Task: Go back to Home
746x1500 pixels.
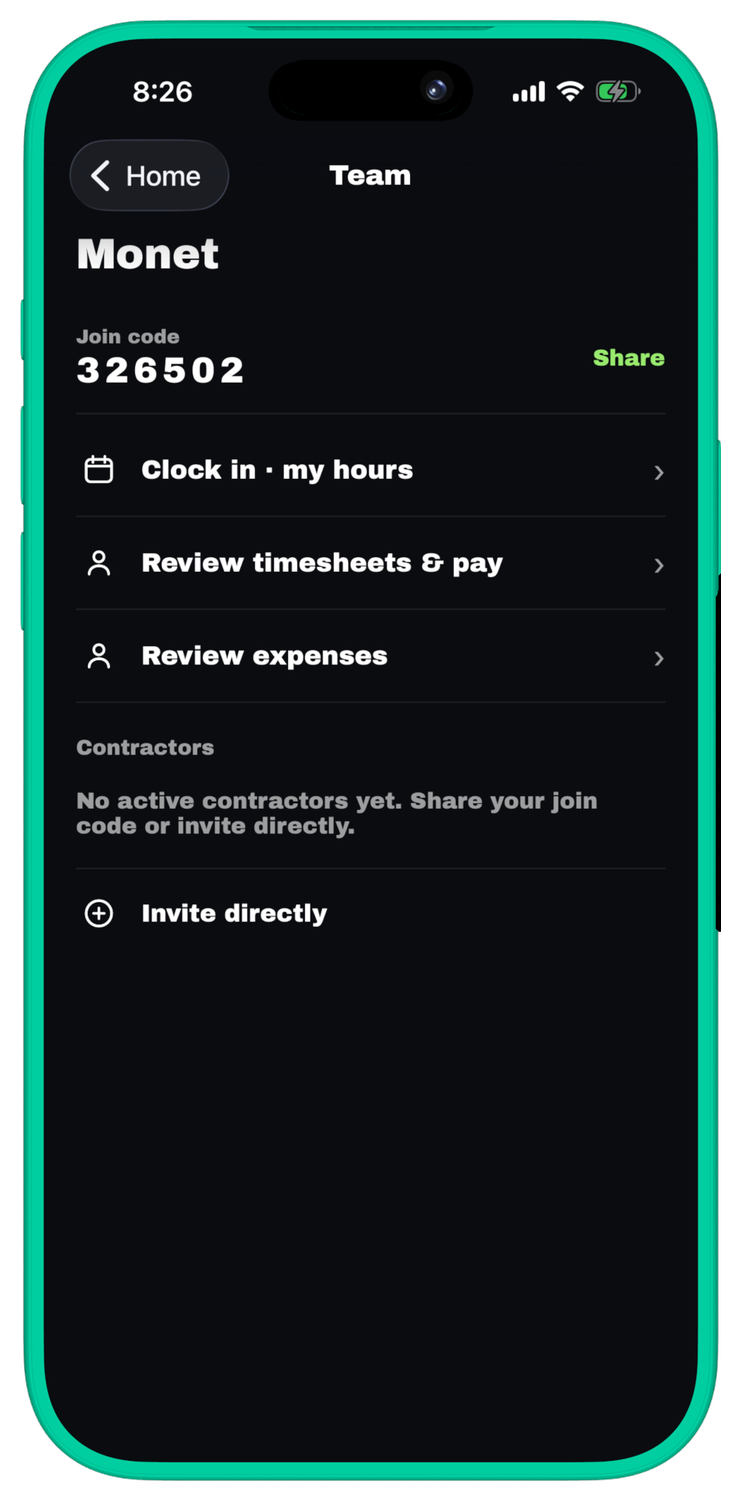Action: click(x=149, y=176)
